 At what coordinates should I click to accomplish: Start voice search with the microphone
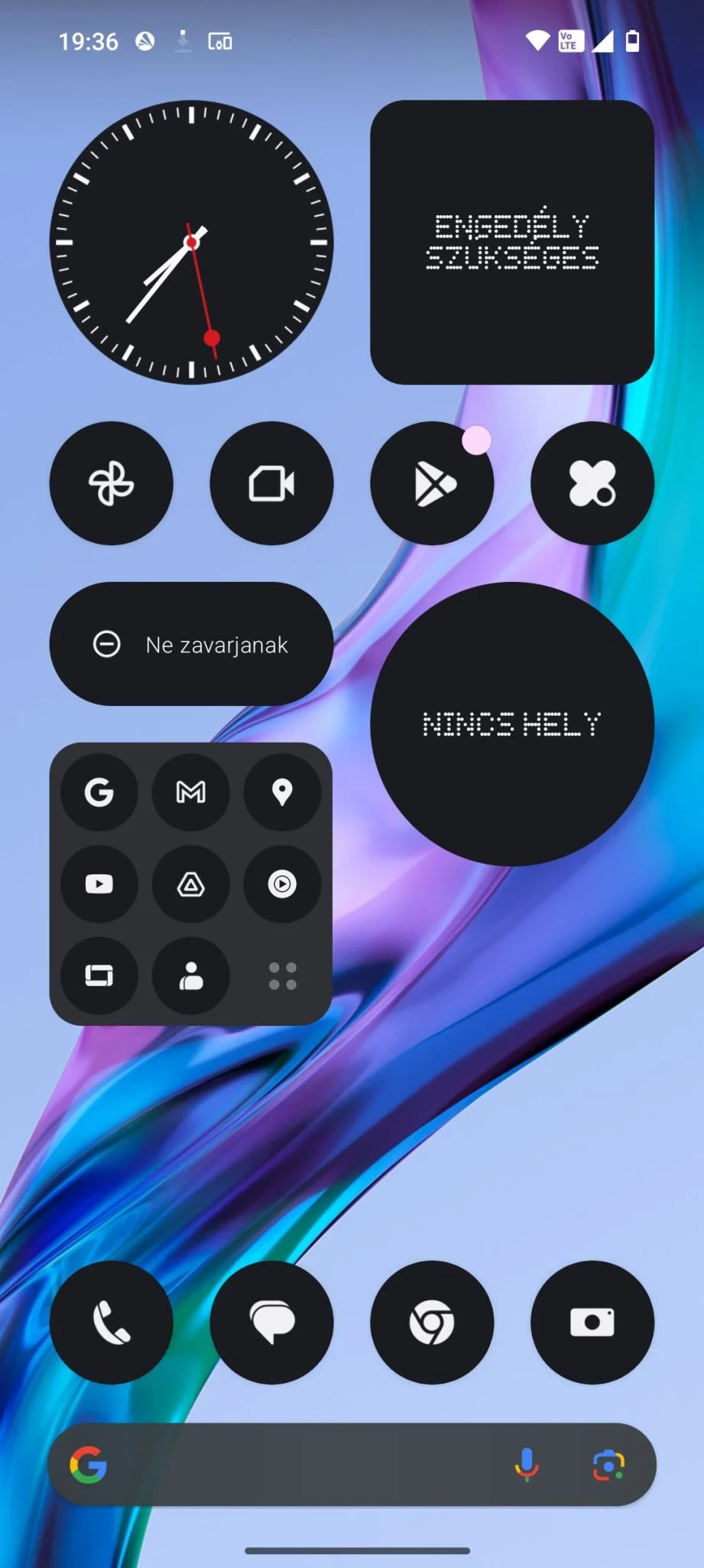pos(526,1465)
